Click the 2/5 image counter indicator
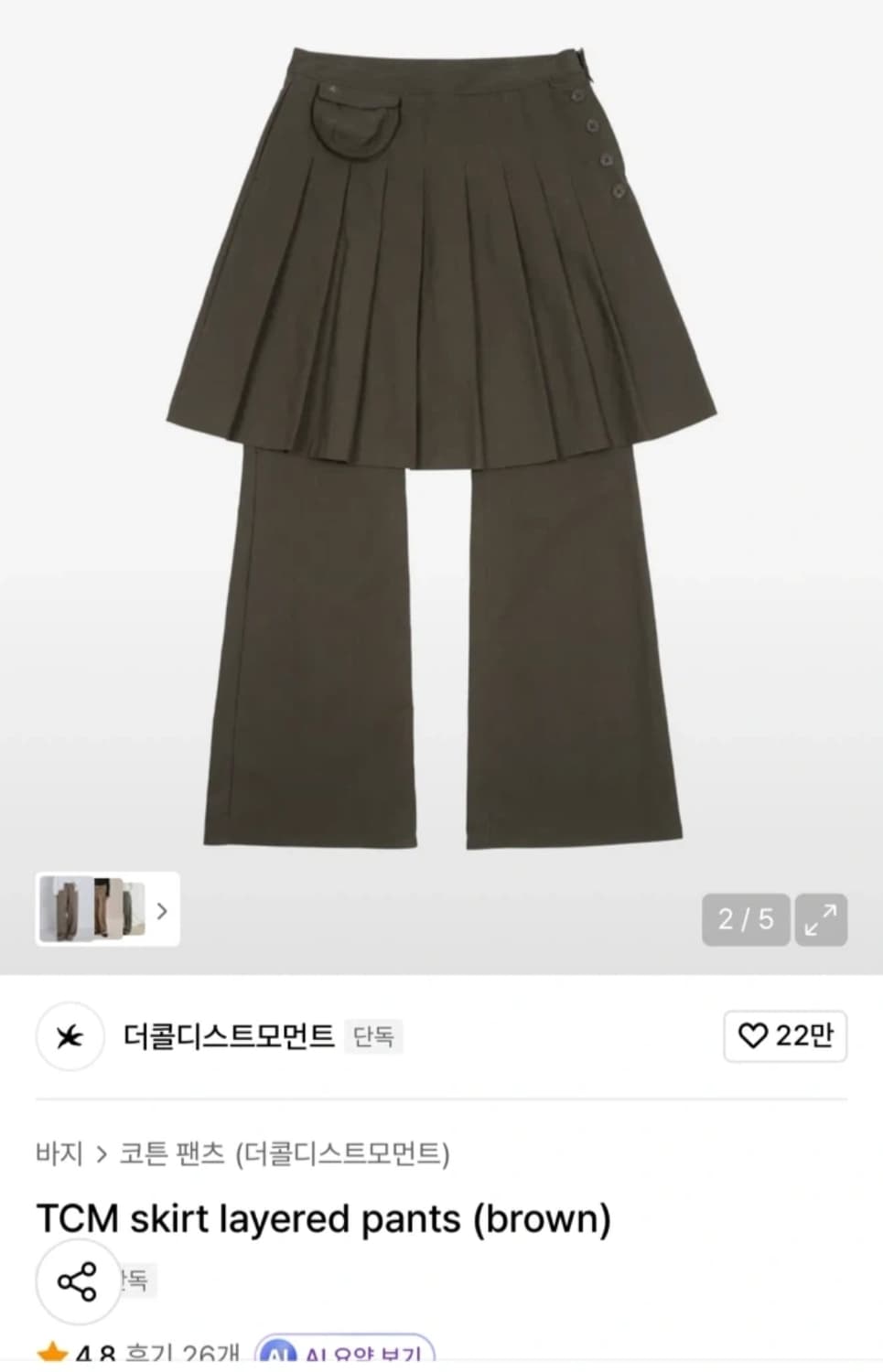 pos(746,919)
